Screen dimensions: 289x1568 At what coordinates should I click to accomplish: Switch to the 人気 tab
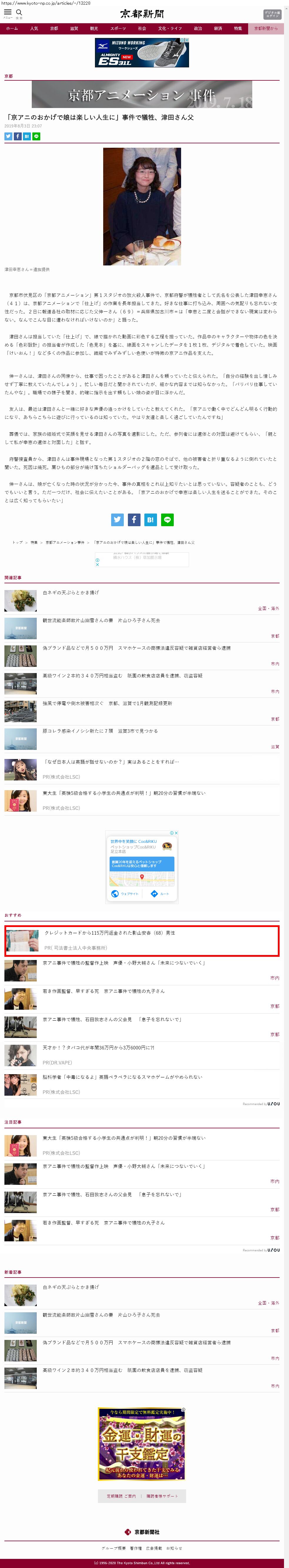pyautogui.click(x=34, y=29)
